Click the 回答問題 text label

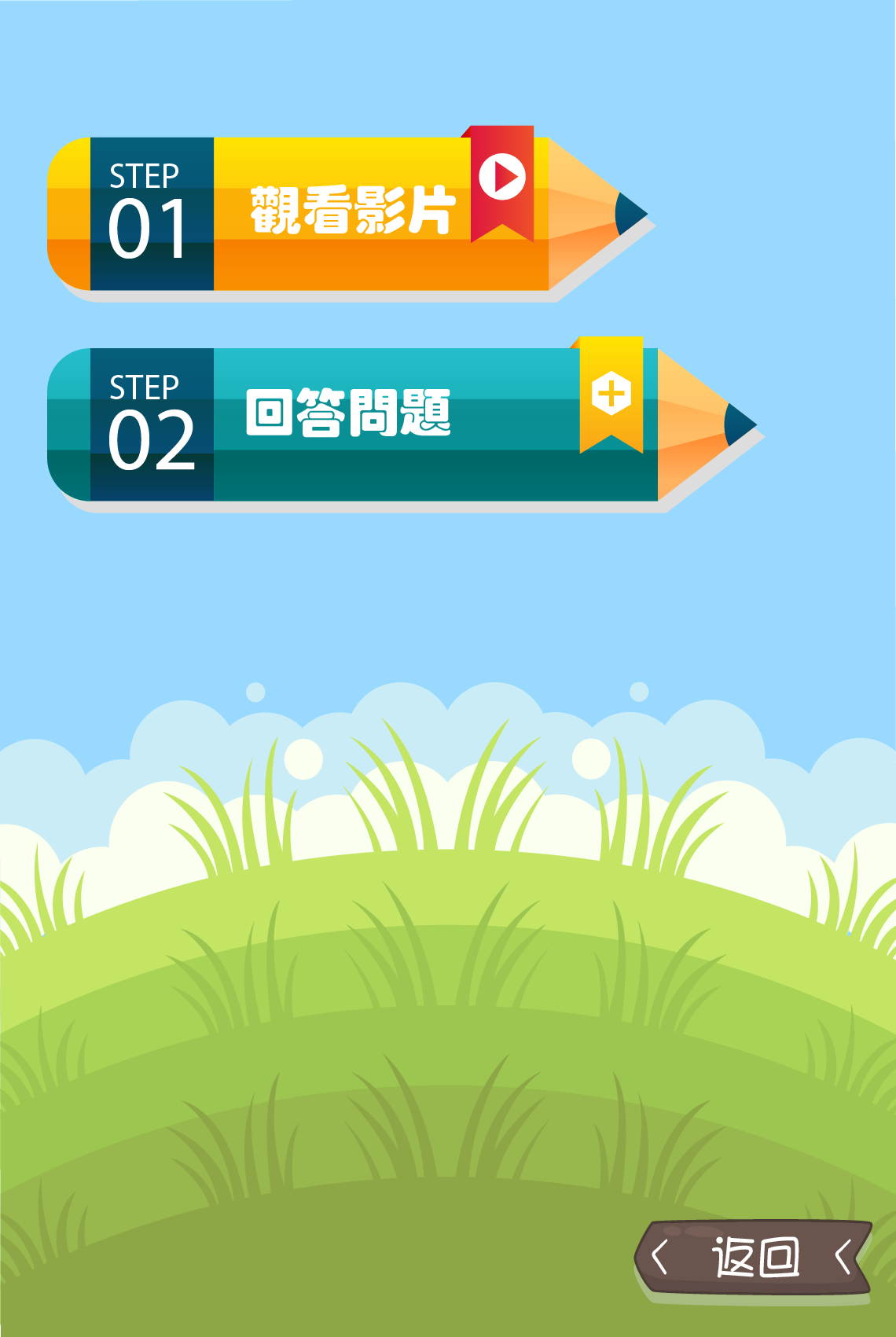pyautogui.click(x=348, y=413)
